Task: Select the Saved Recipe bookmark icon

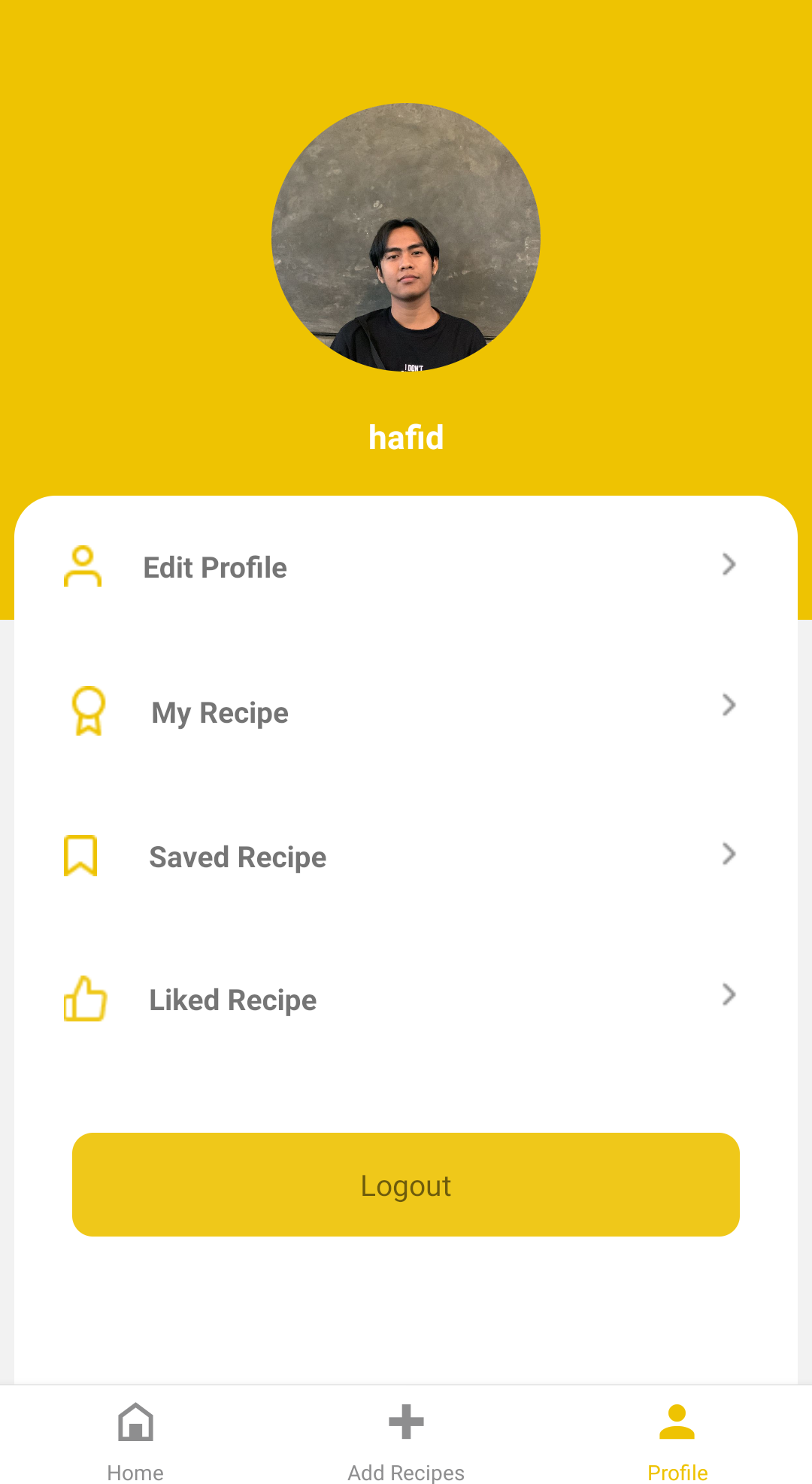Action: [80, 855]
